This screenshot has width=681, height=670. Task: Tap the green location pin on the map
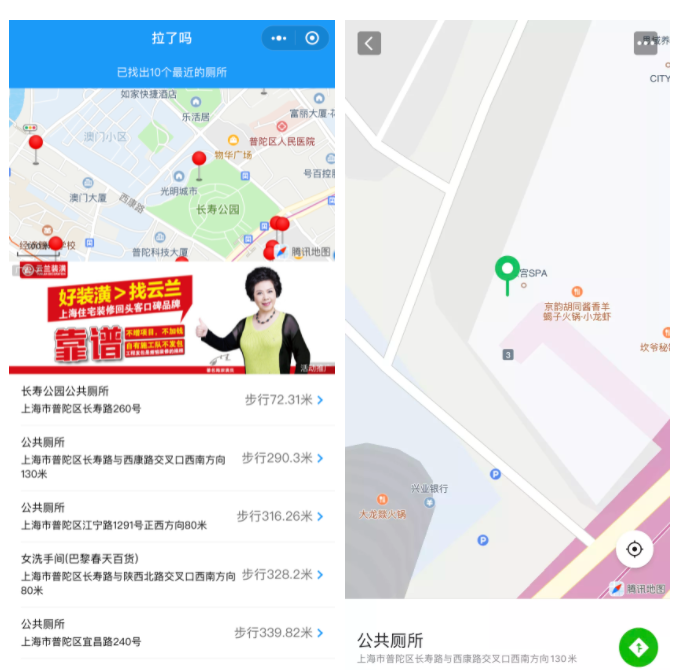point(507,270)
